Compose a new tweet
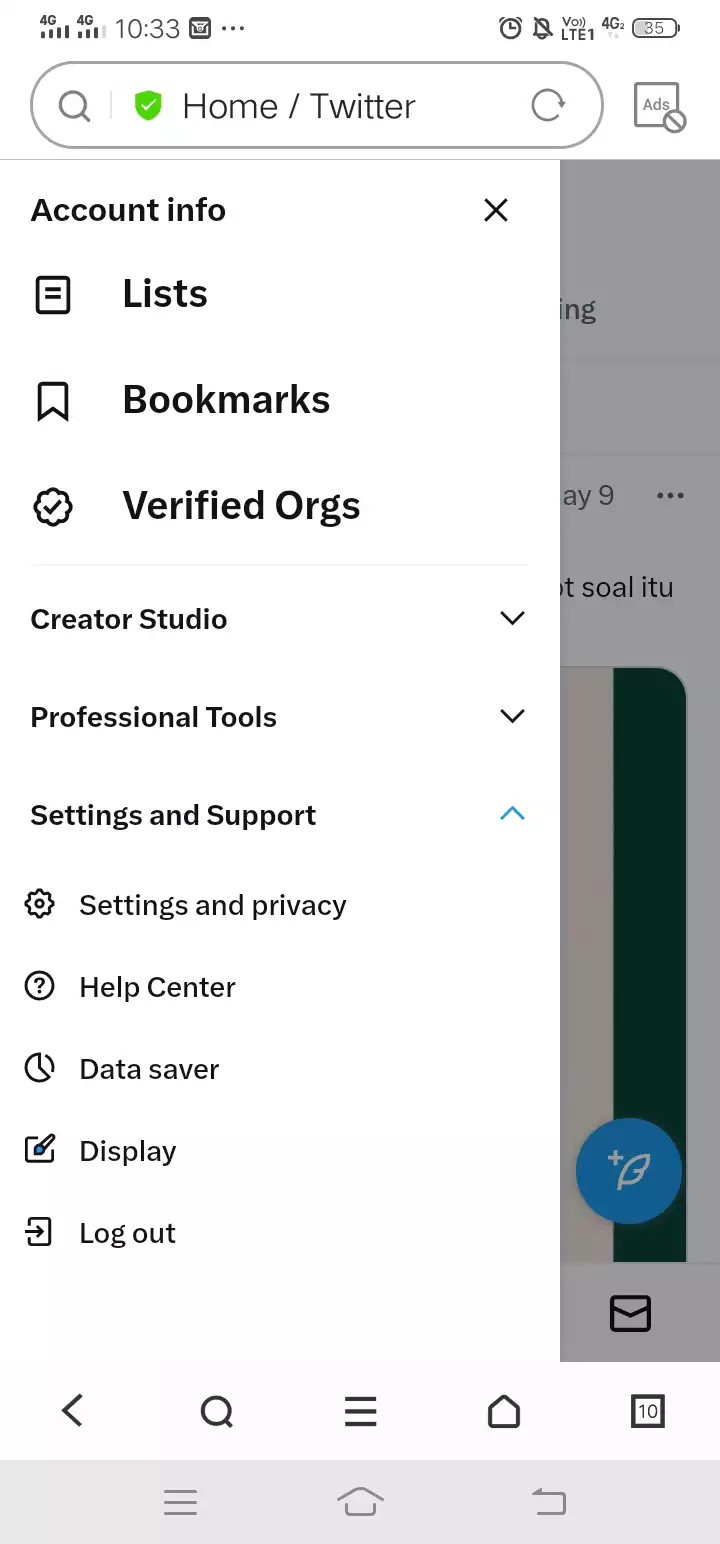The height and width of the screenshot is (1544, 720). (x=629, y=1171)
